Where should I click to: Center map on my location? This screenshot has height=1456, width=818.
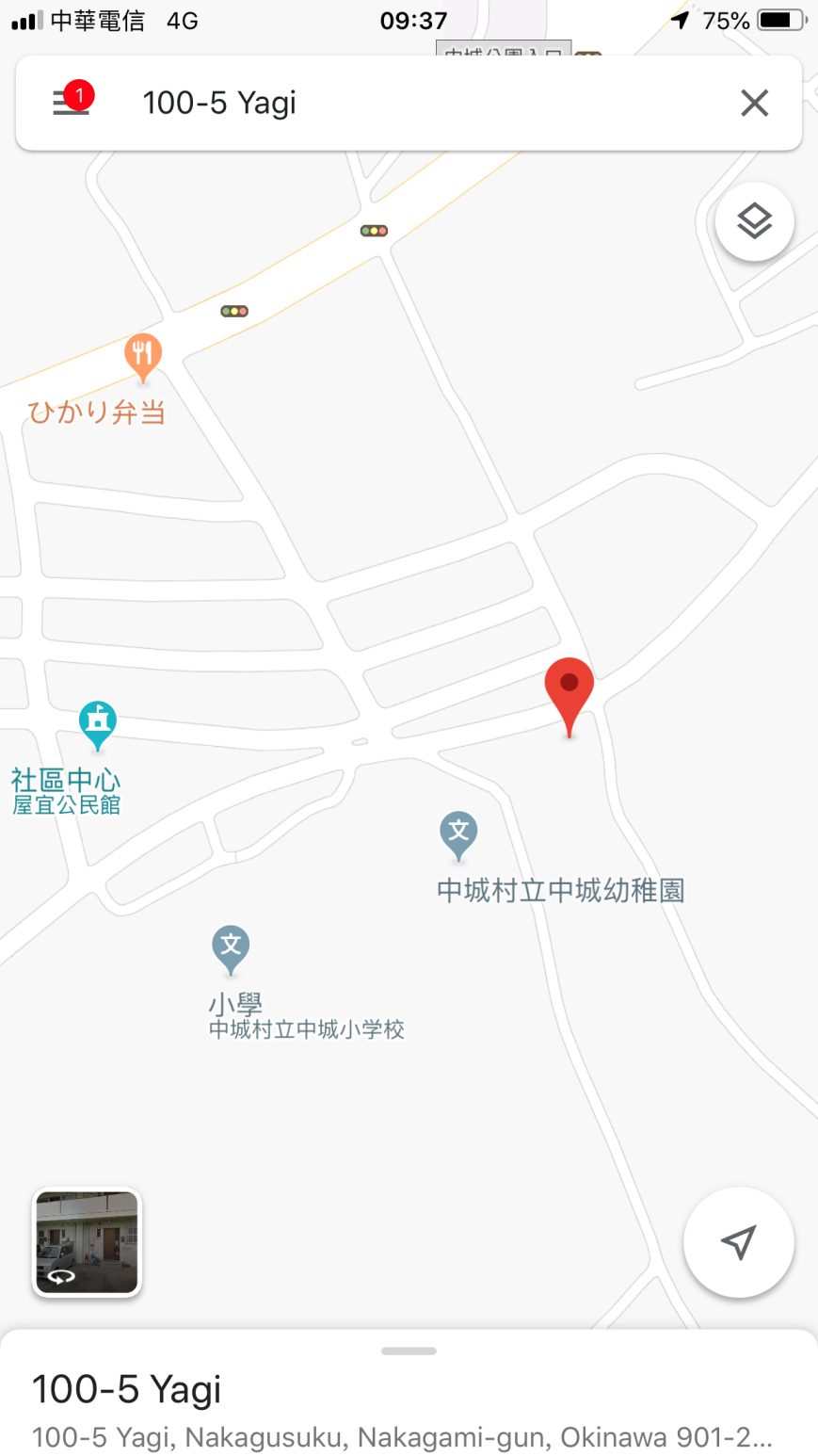point(739,1242)
